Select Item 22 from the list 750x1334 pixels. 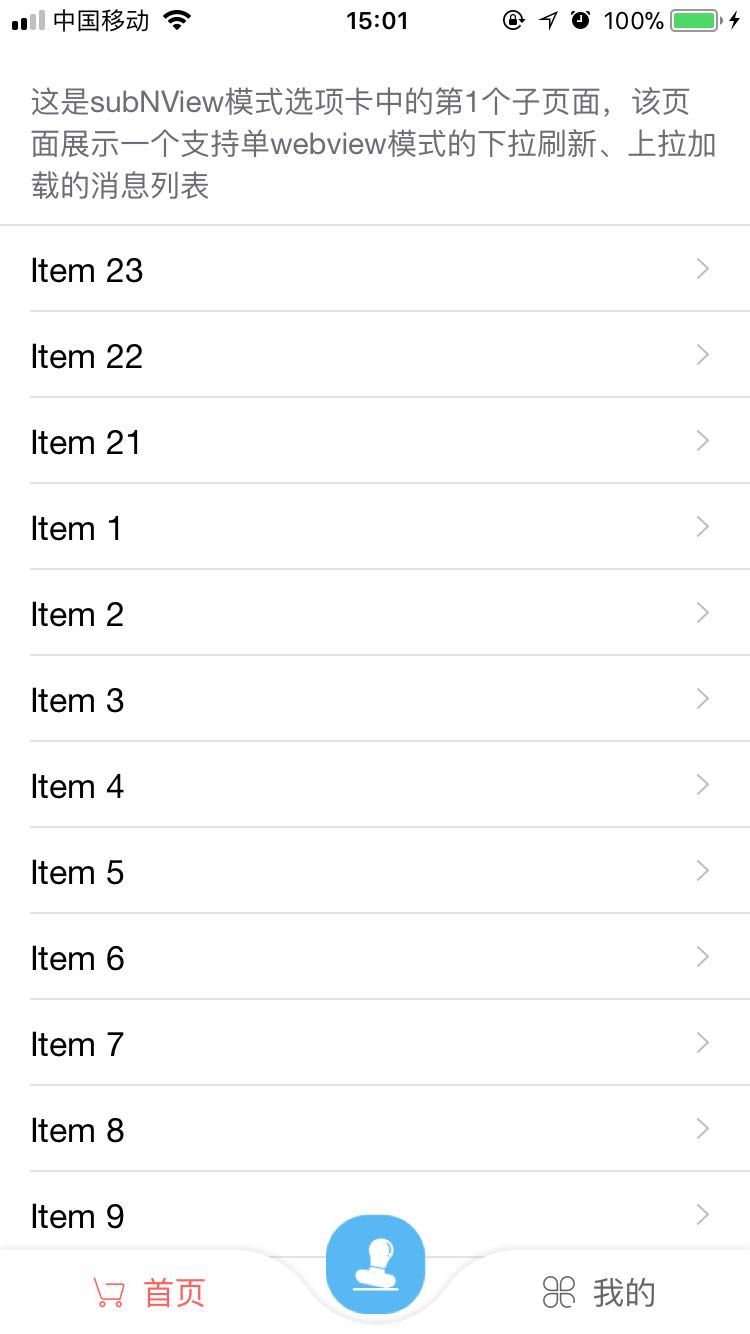pos(375,355)
